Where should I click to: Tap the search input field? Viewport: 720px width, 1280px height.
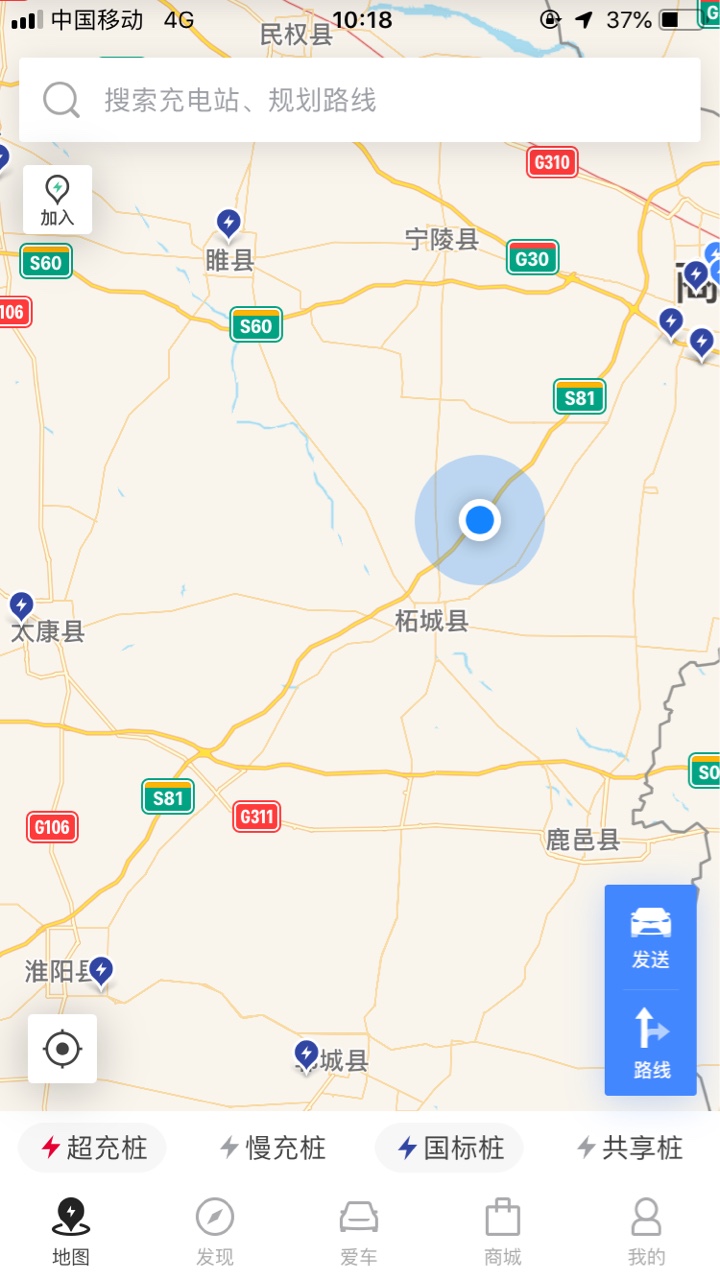click(x=300, y=98)
